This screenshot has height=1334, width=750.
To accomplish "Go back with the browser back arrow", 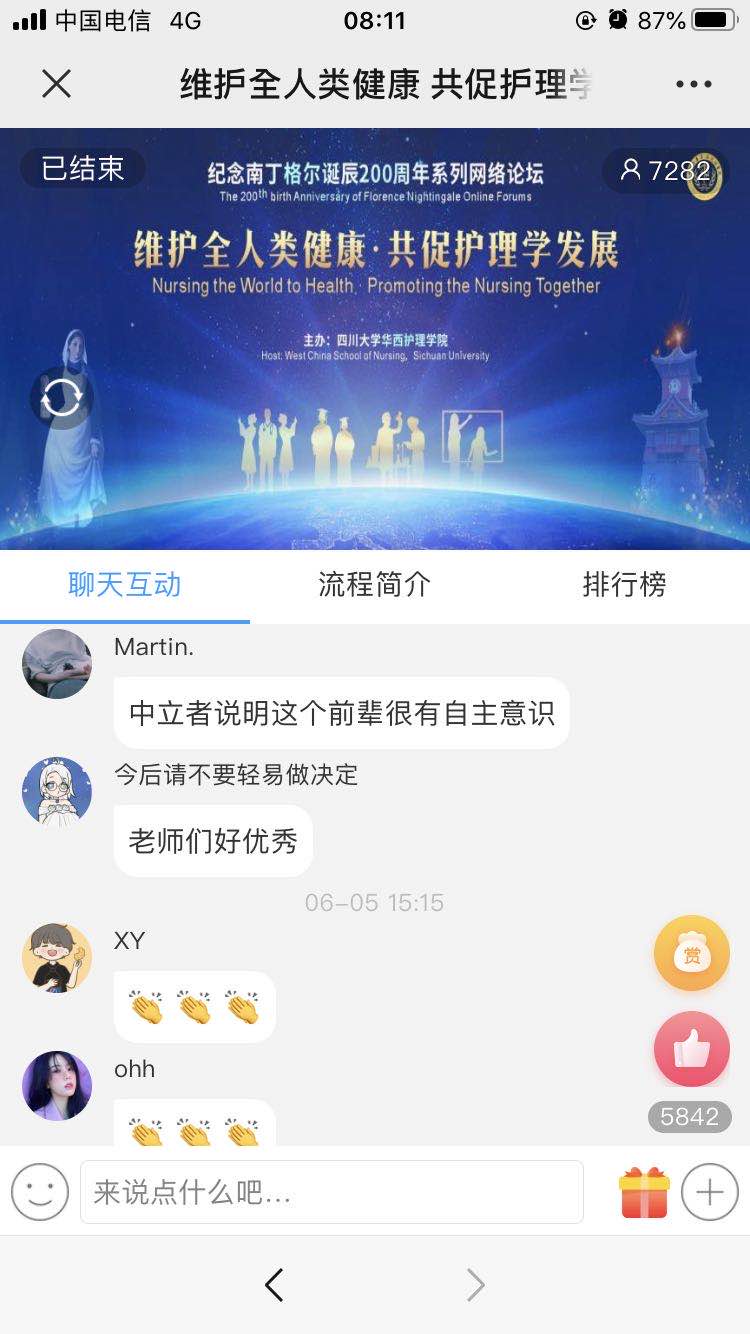I will point(274,1285).
